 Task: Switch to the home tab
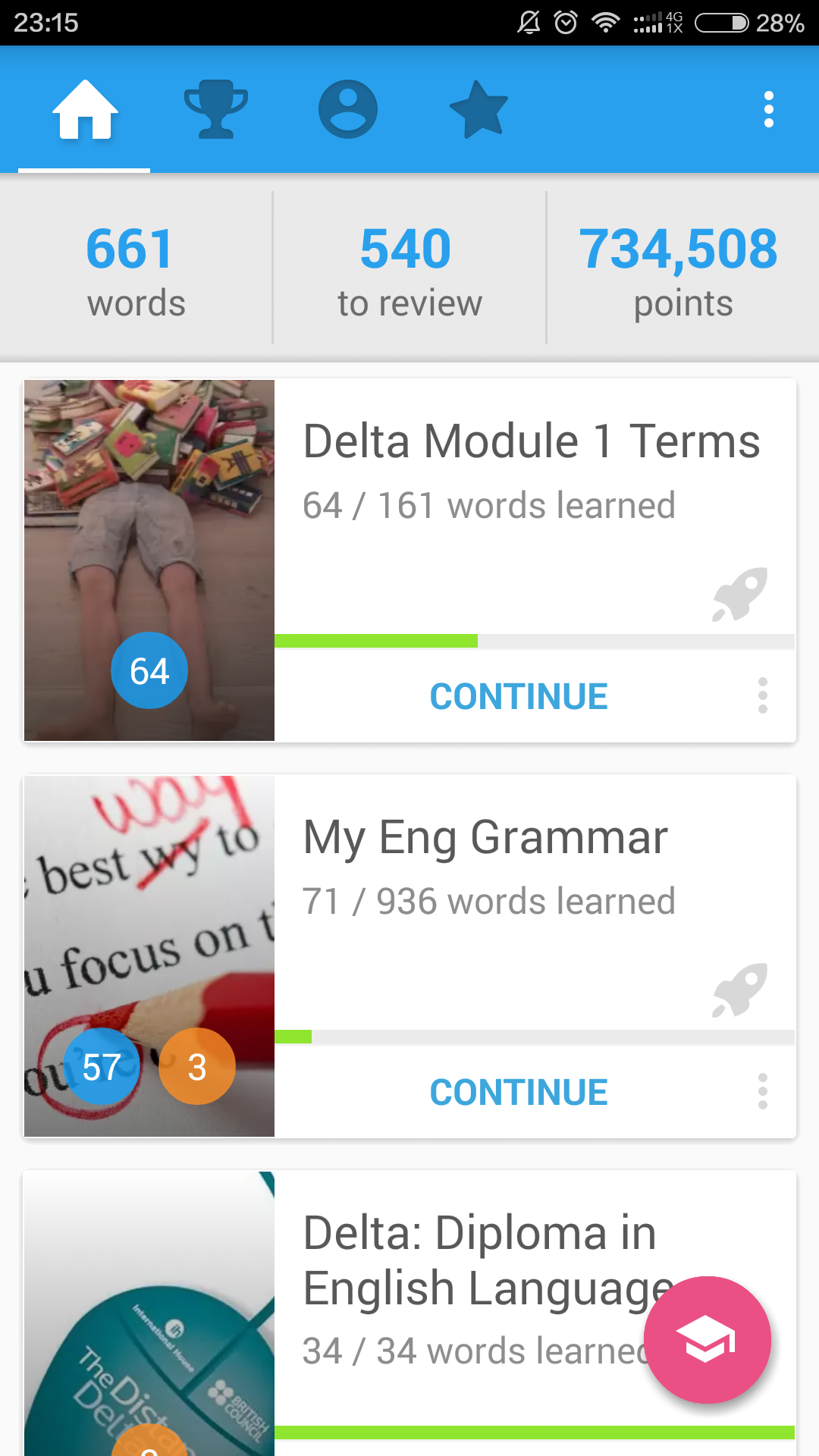(x=84, y=110)
